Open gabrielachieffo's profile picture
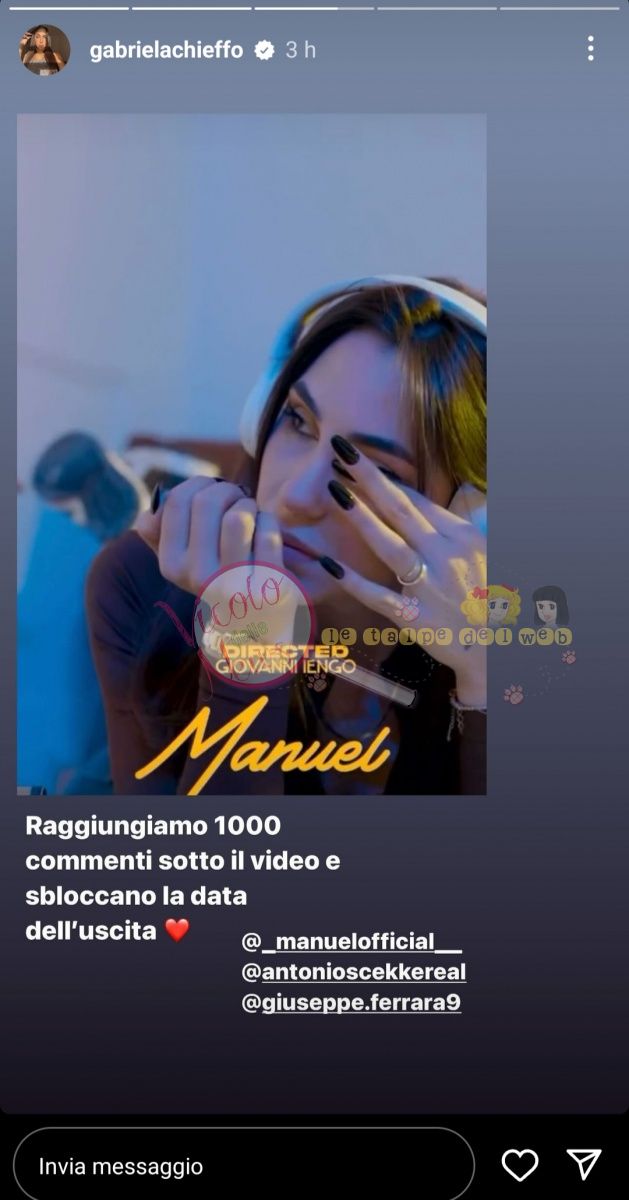Screen dimensions: 629x1200 point(45,50)
